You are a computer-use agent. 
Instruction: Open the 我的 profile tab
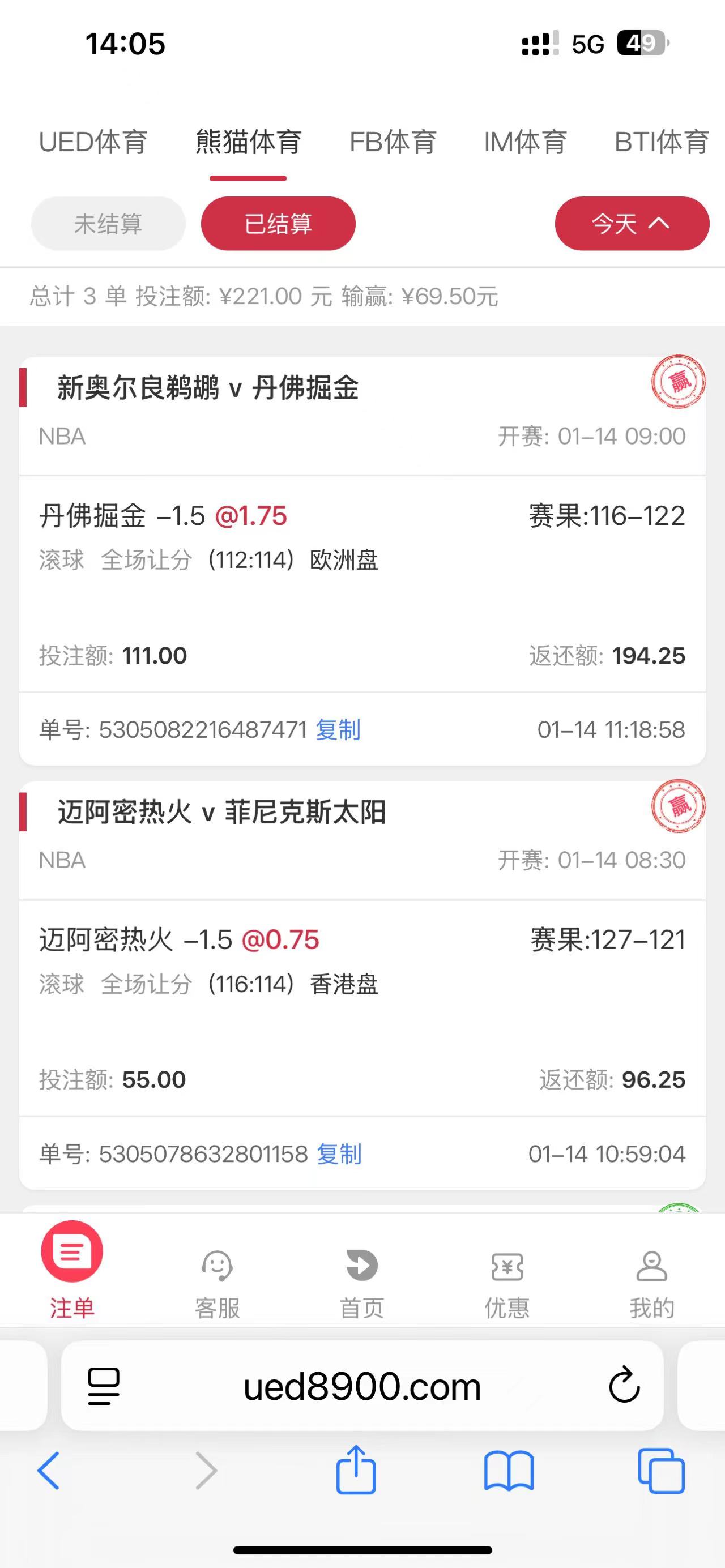click(651, 1277)
